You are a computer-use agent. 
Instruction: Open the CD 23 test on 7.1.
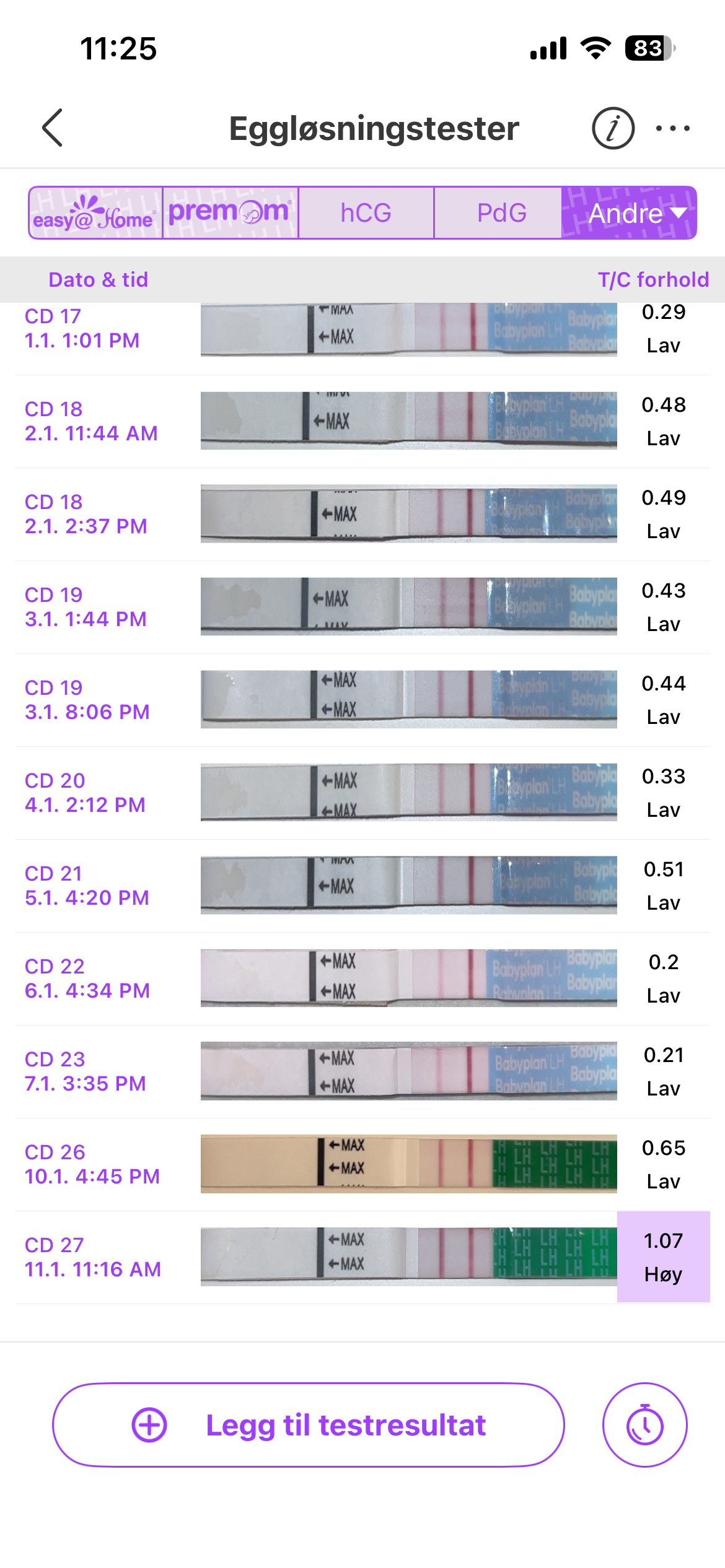tap(362, 1071)
